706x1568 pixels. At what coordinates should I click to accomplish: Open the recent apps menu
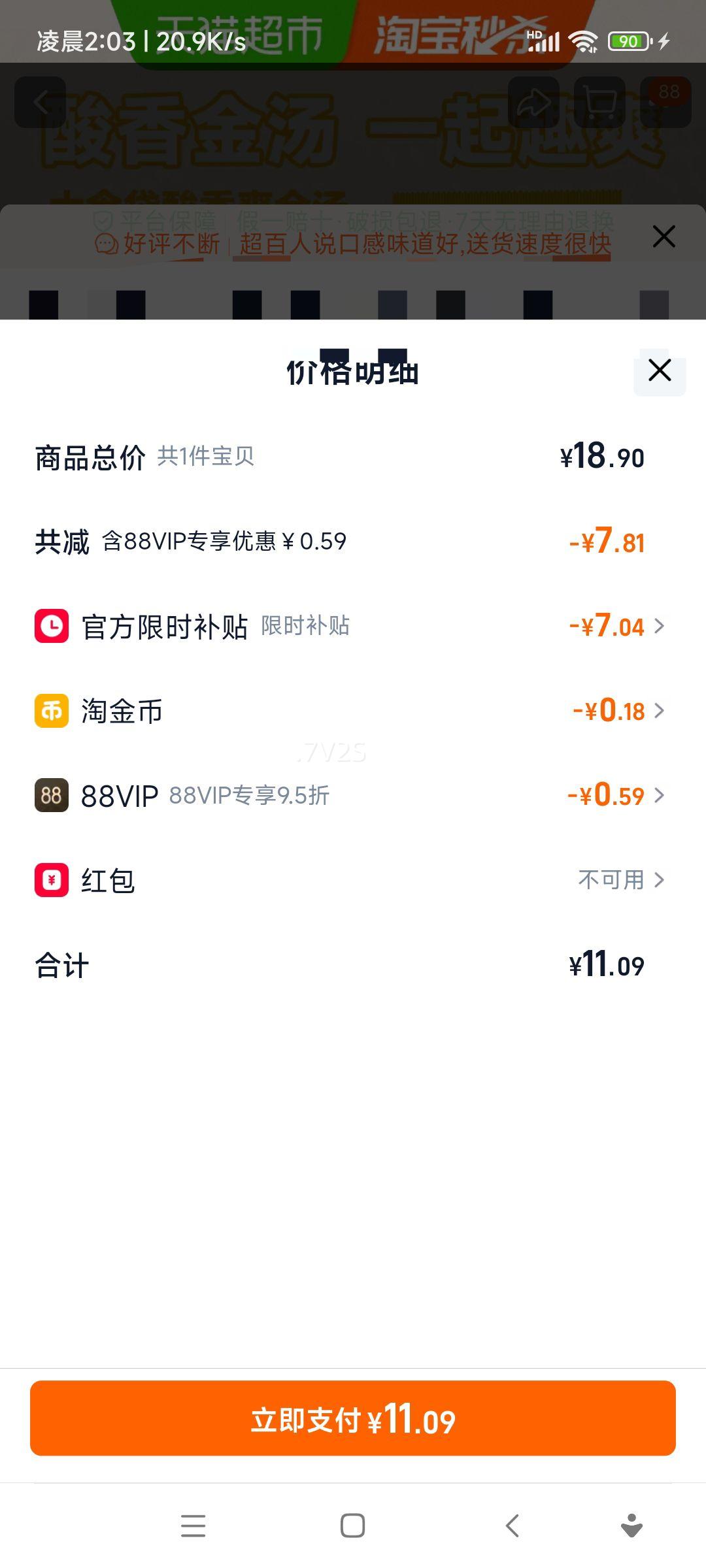coord(193,1526)
